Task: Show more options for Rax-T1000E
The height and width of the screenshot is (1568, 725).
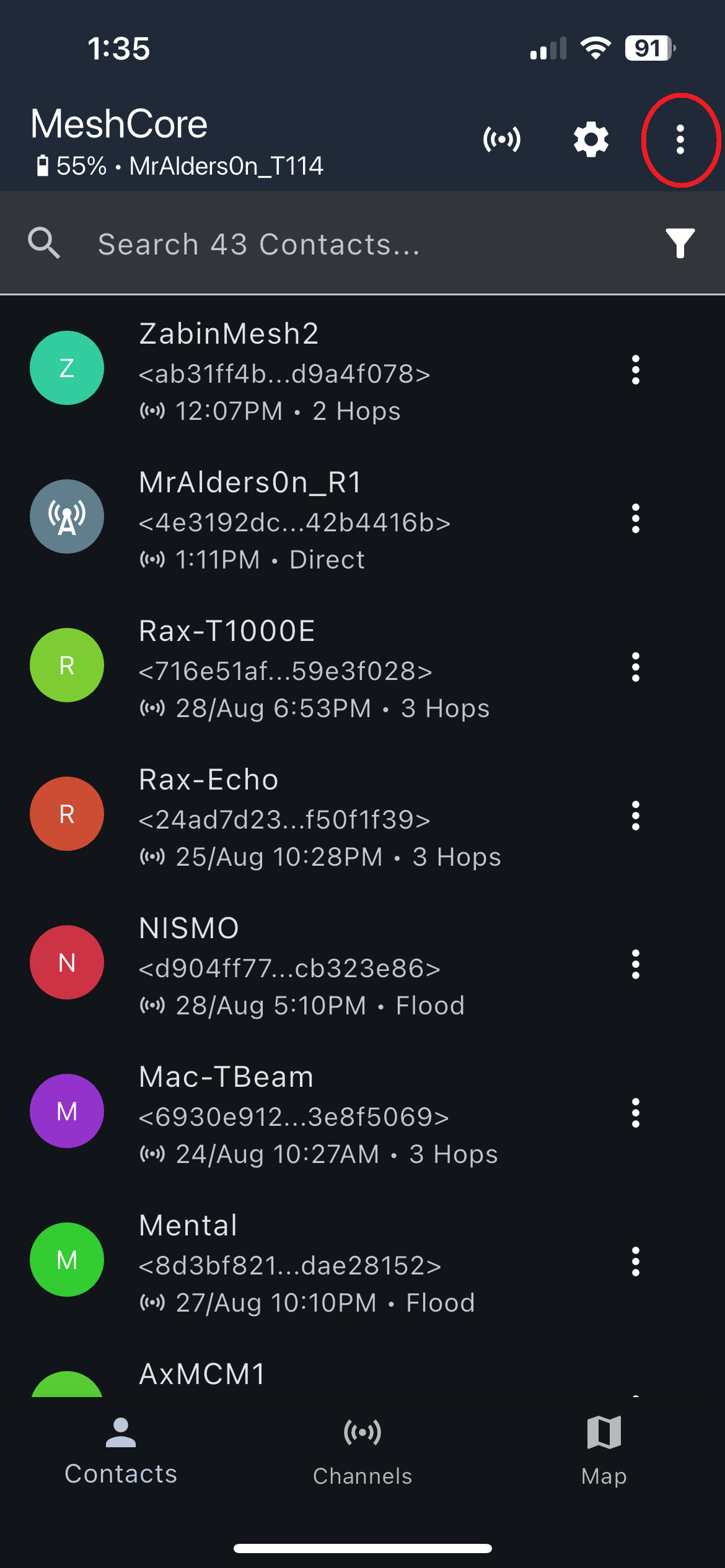Action: (635, 668)
